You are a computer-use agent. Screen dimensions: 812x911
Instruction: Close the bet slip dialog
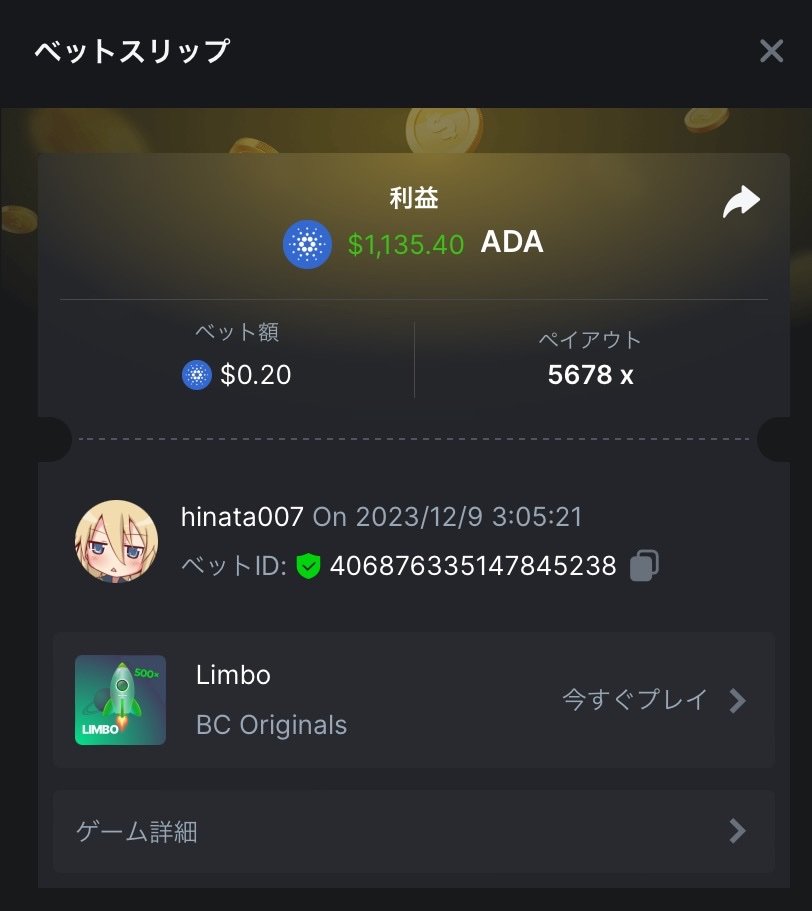[771, 51]
